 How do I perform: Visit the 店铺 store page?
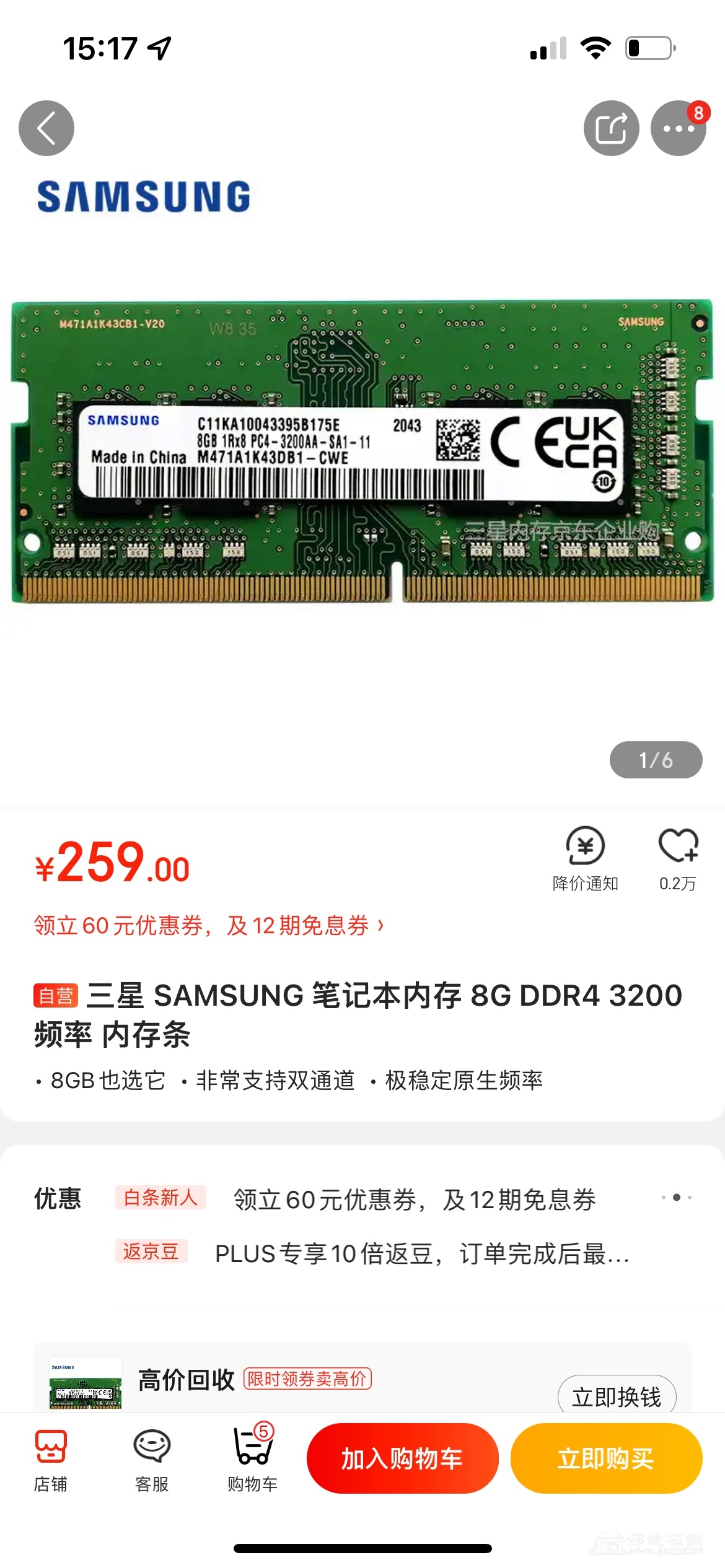tap(51, 1460)
